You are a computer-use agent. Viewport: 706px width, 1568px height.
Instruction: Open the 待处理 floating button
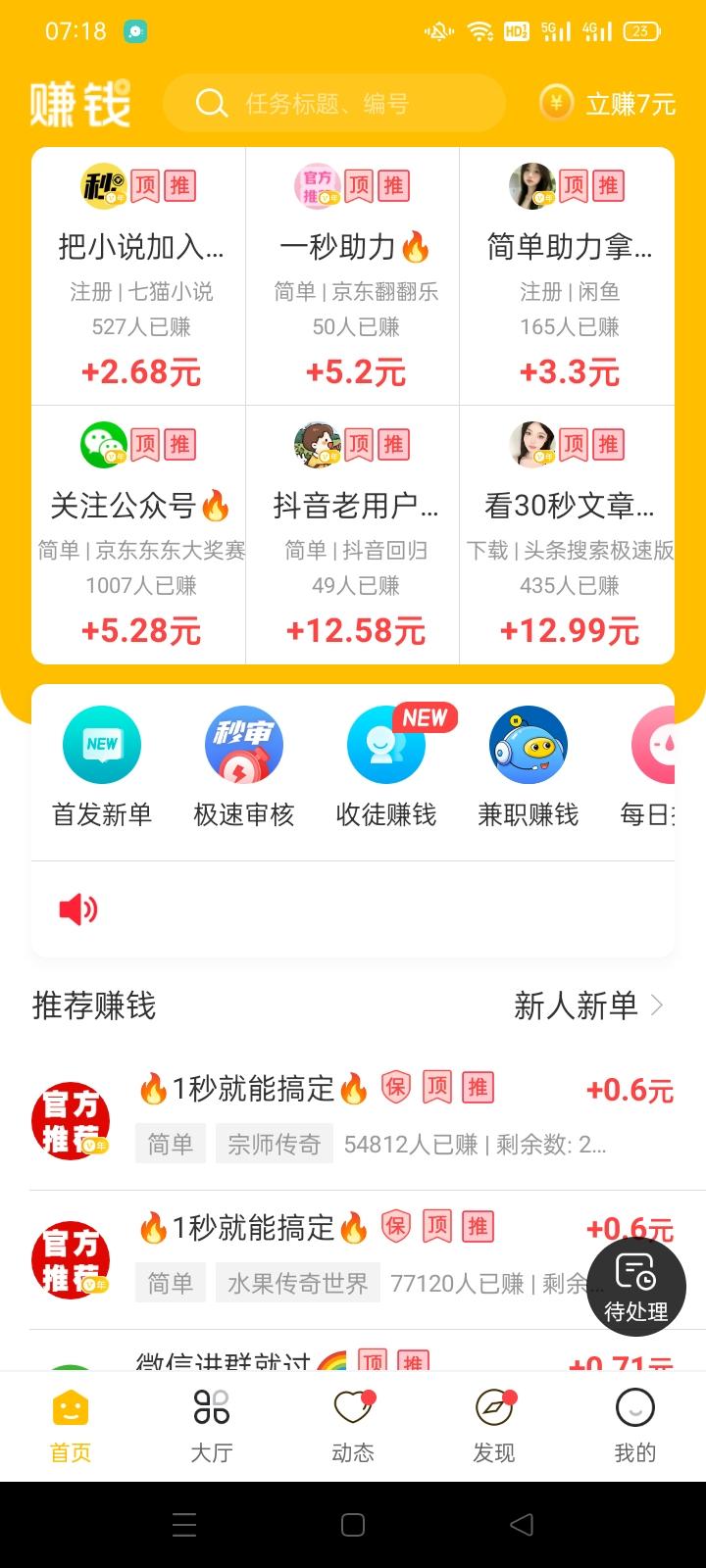pyautogui.click(x=635, y=1287)
